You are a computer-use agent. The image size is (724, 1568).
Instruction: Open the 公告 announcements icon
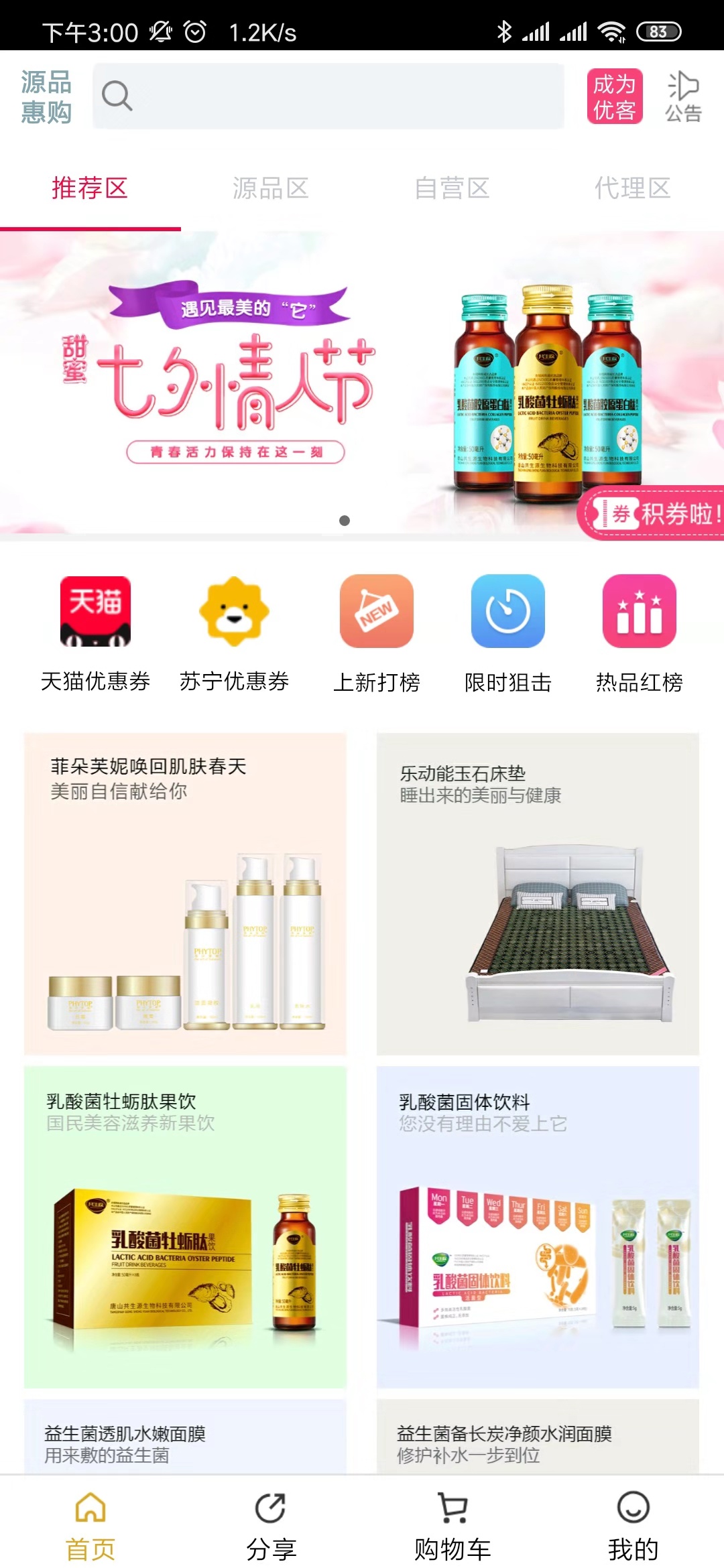683,96
